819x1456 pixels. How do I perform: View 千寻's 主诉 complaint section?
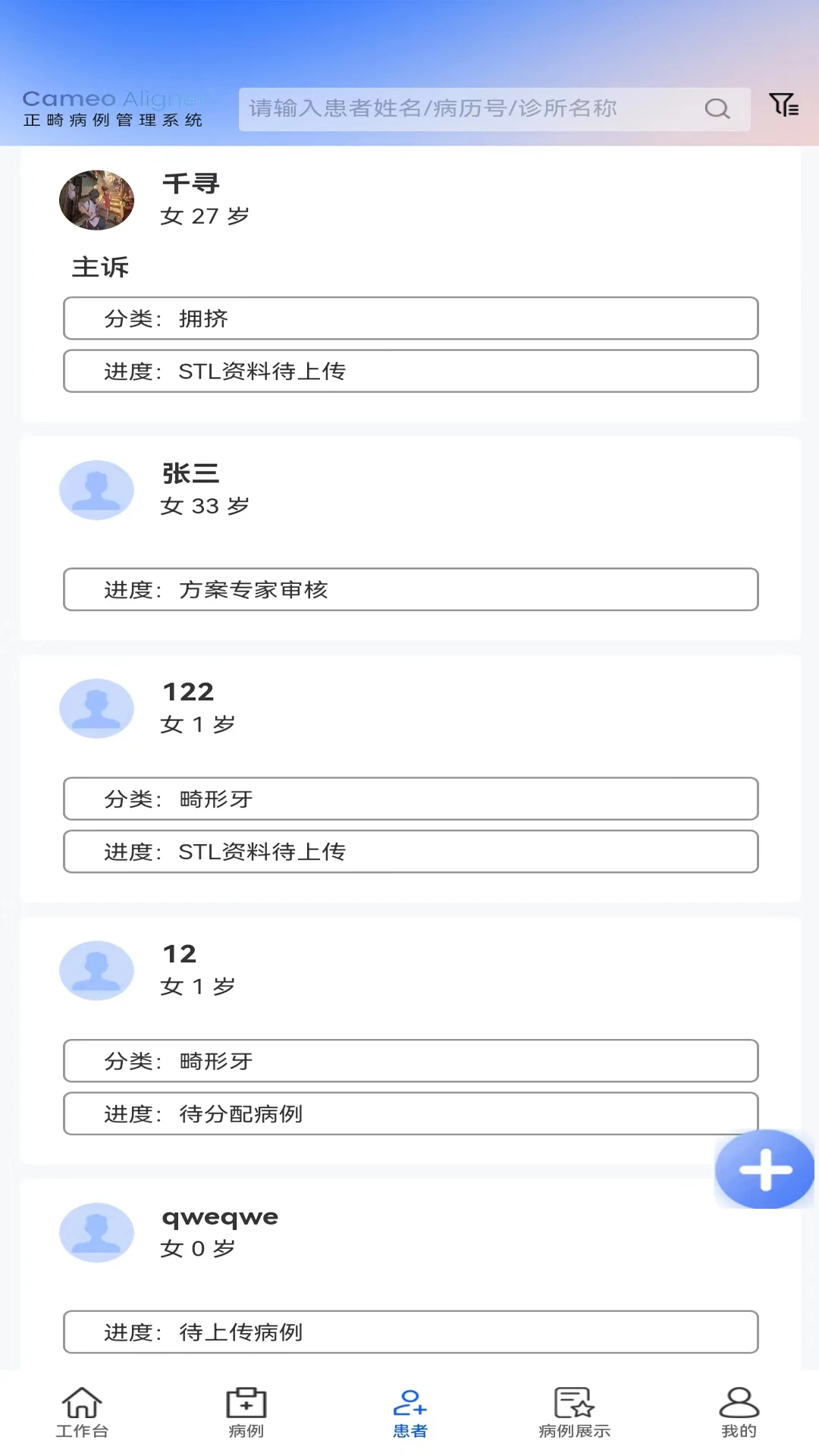[x=101, y=267]
